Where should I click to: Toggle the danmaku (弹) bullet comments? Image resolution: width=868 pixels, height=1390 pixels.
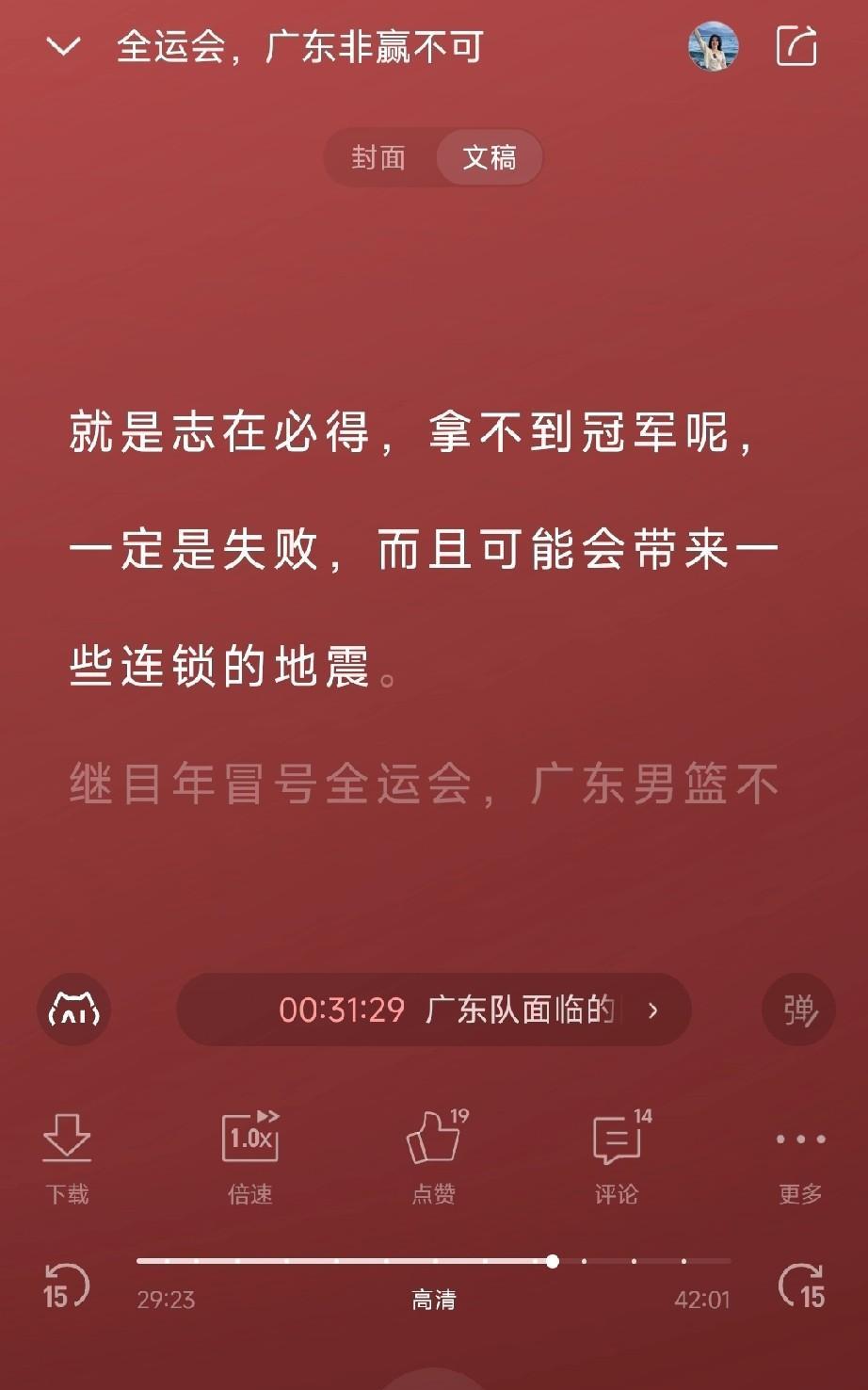pos(797,1010)
